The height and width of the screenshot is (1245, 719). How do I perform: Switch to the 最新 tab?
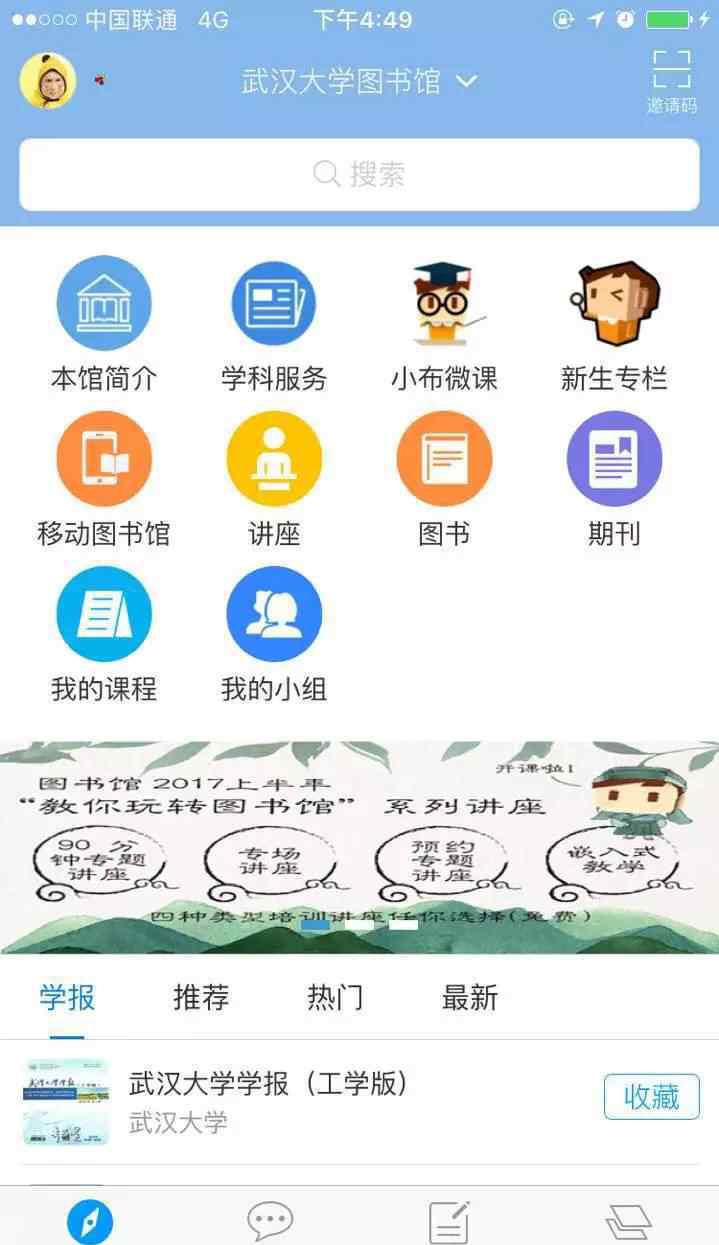point(470,997)
